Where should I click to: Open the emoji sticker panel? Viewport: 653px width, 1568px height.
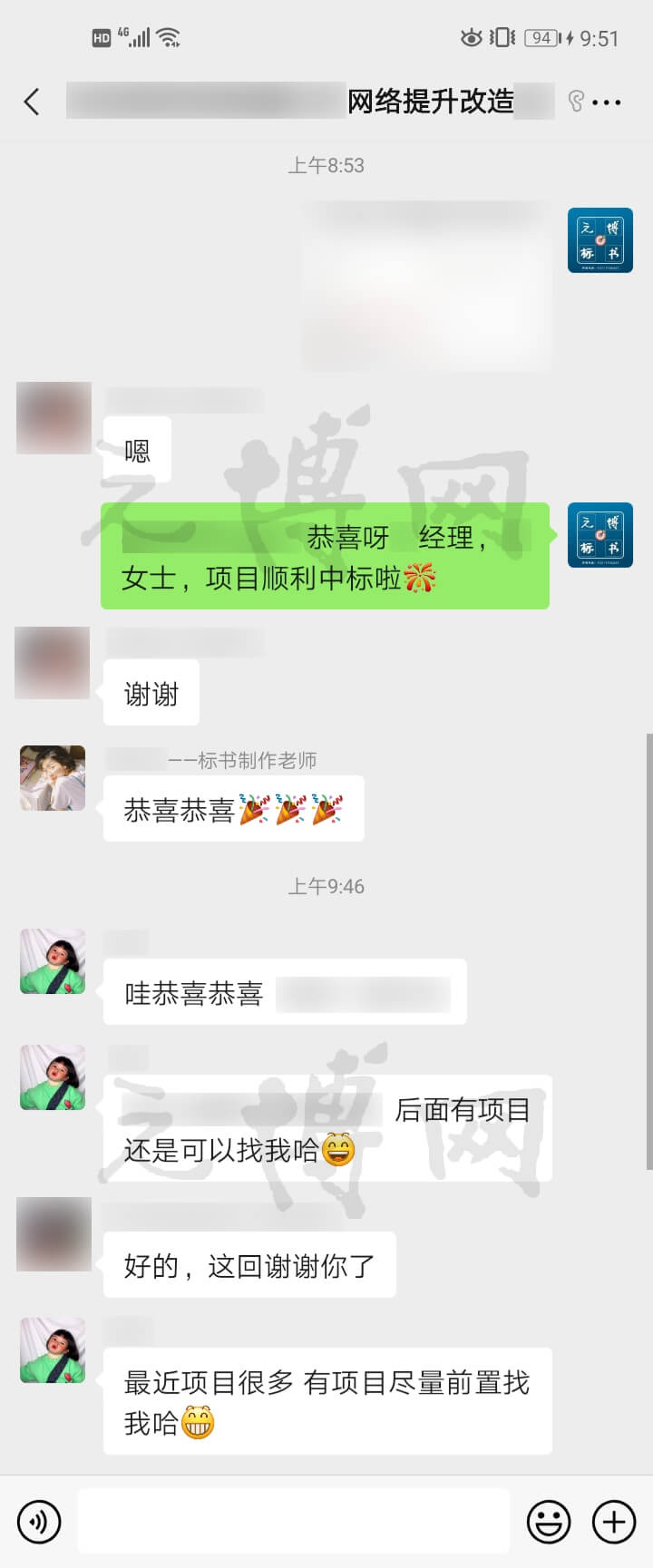[549, 1521]
